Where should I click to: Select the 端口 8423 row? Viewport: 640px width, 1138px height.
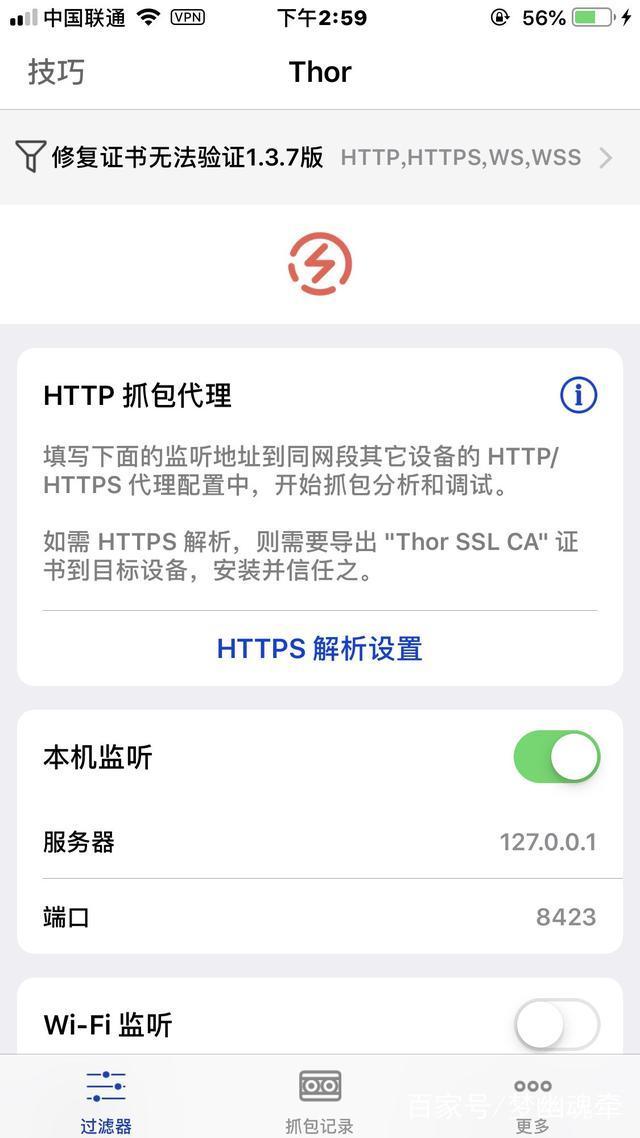point(320,917)
